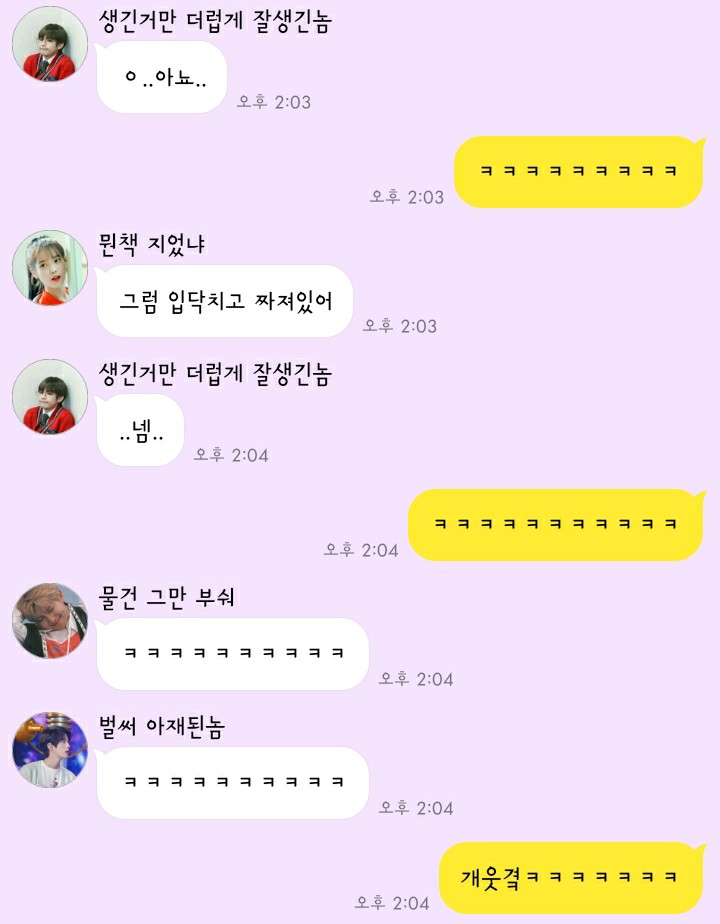Tap avatar beside the ㅇ..아뇨.. message
Viewport: 720px width, 924px height.
pos(50,44)
